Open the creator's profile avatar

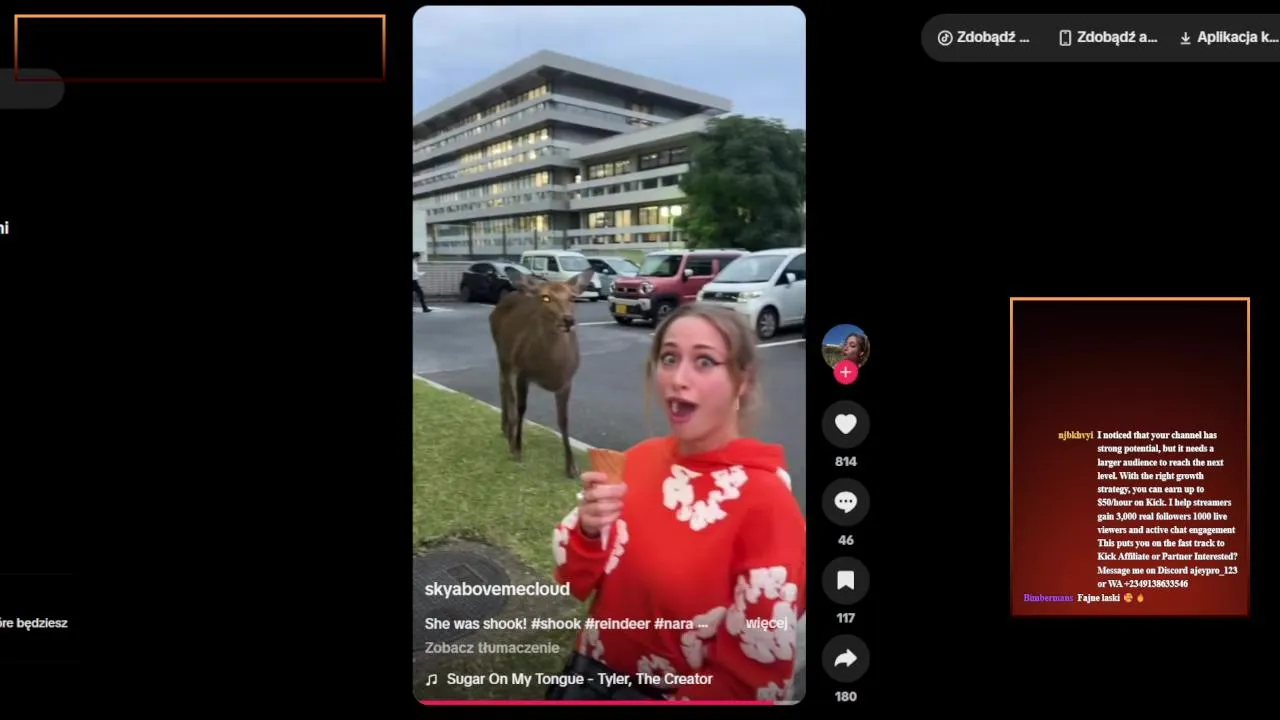tap(845, 345)
